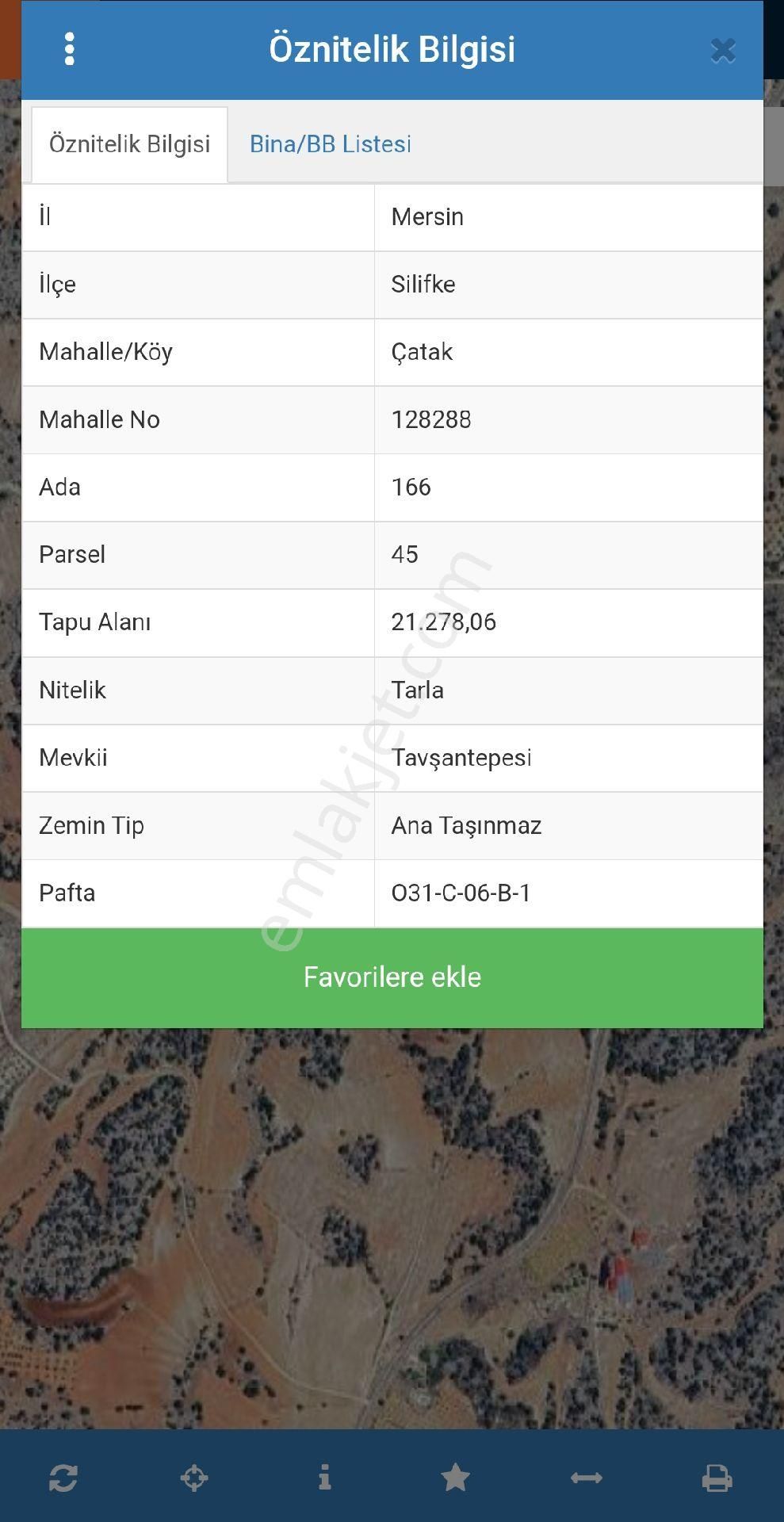
Task: Tap the Favorilere ekle button
Action: 392,977
